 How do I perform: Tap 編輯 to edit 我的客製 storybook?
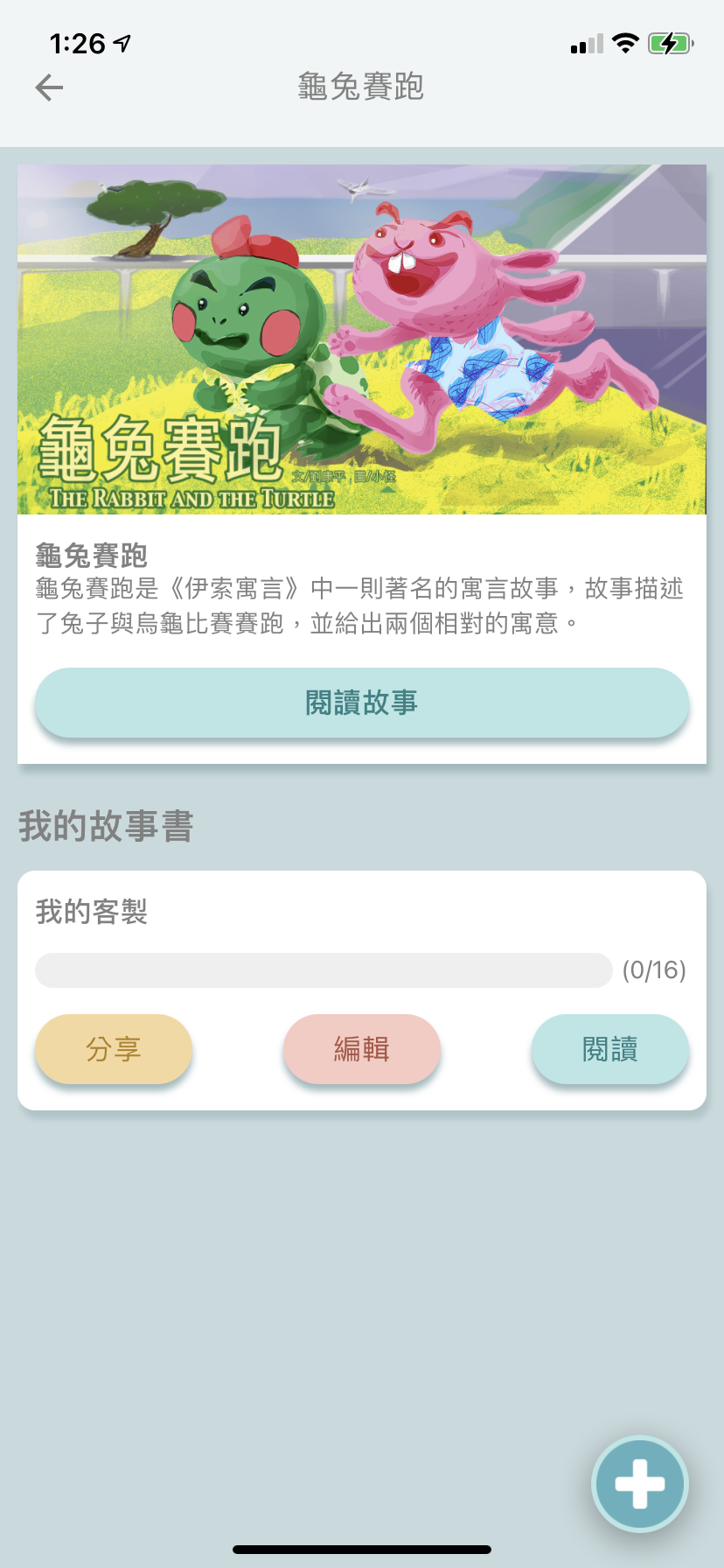[362, 1048]
